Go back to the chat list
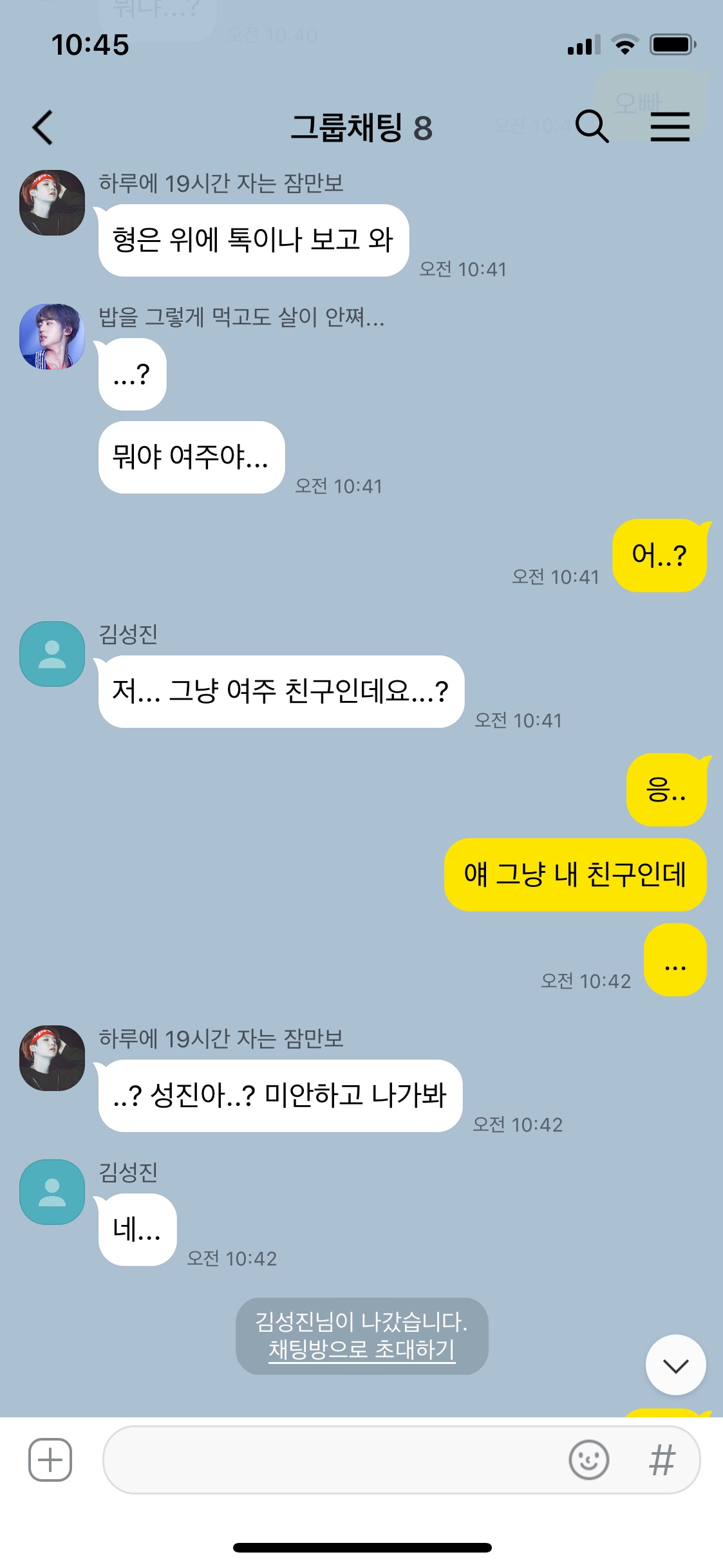This screenshot has width=723, height=1568. [x=42, y=127]
